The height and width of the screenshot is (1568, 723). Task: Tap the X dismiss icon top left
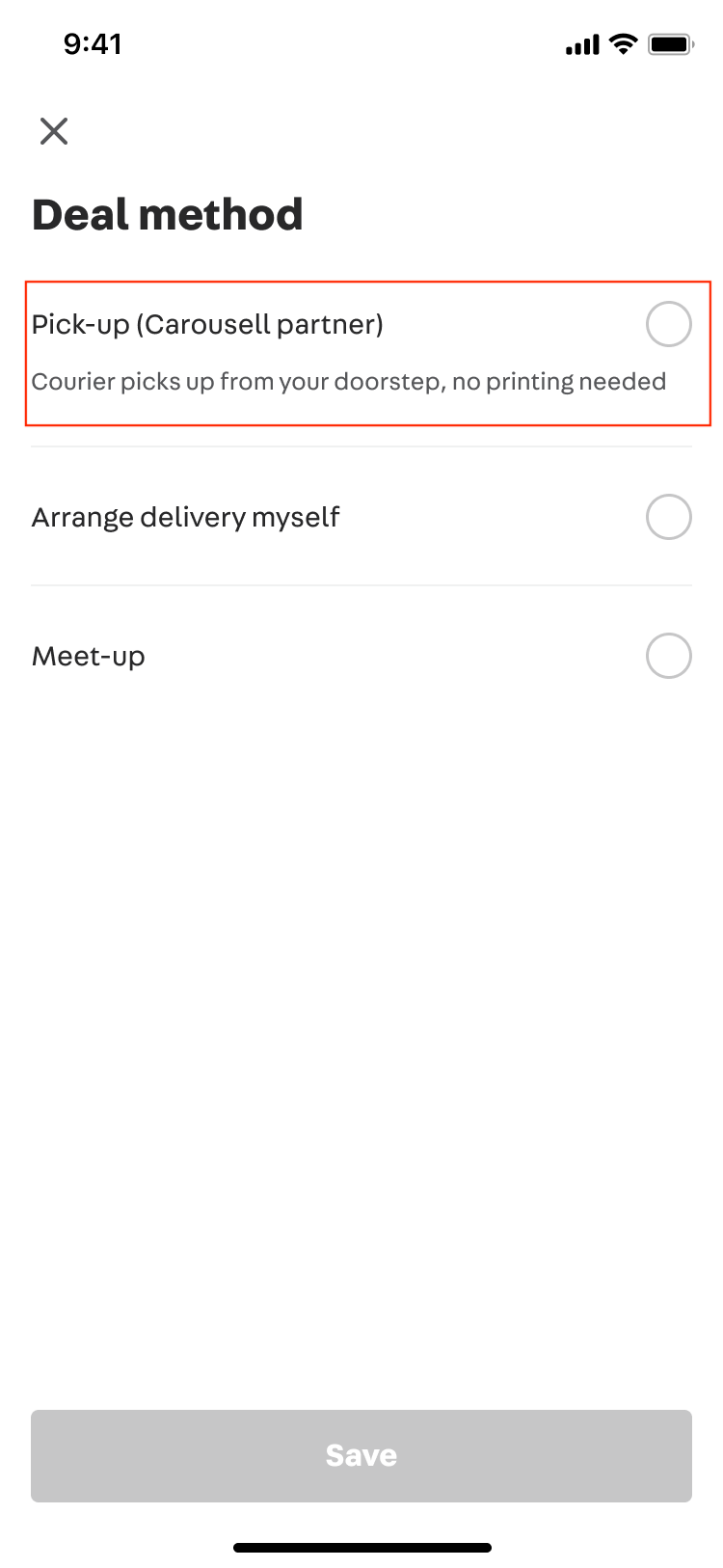[53, 131]
